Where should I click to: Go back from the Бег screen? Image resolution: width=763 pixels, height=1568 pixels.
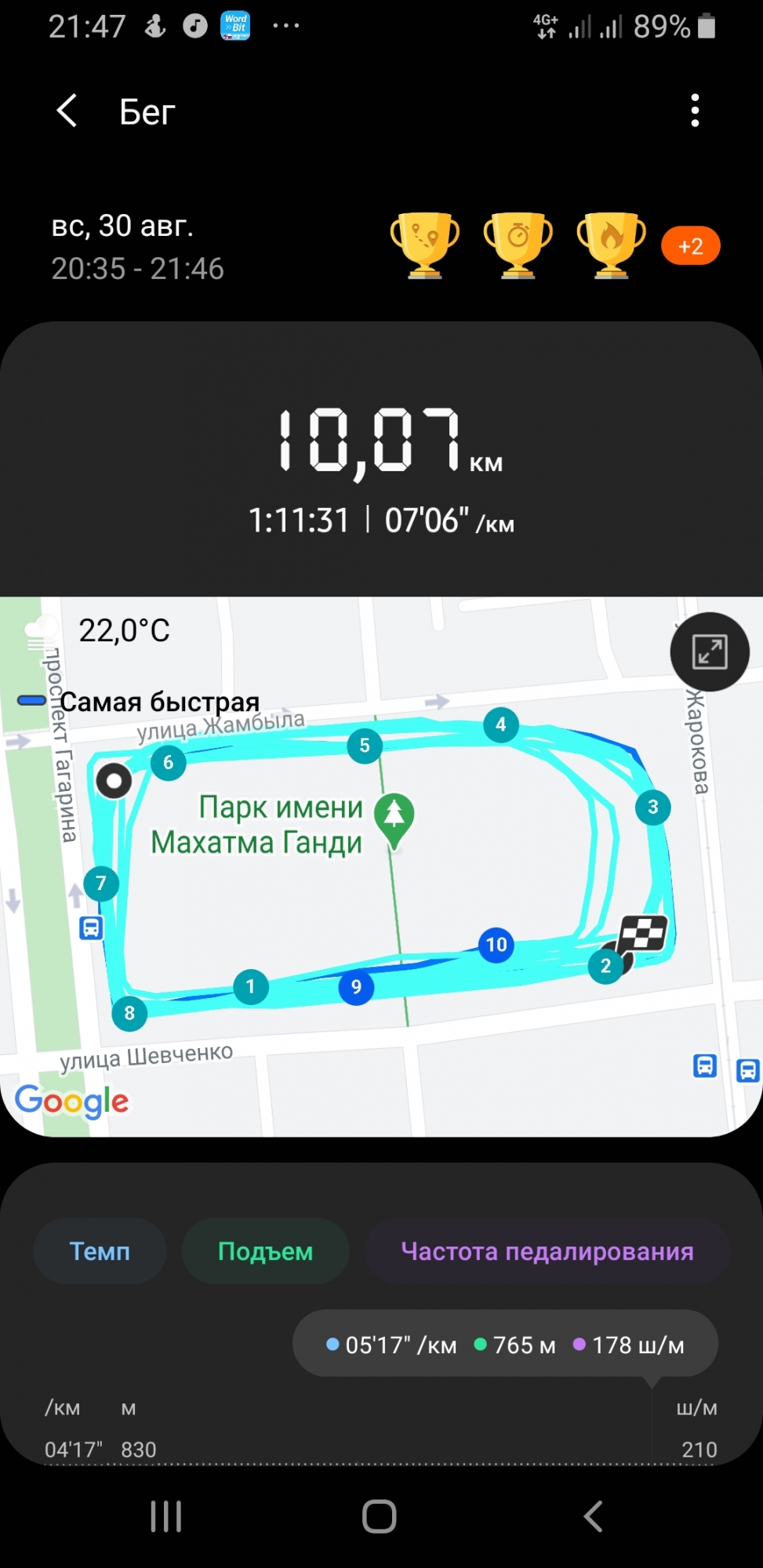coord(67,111)
